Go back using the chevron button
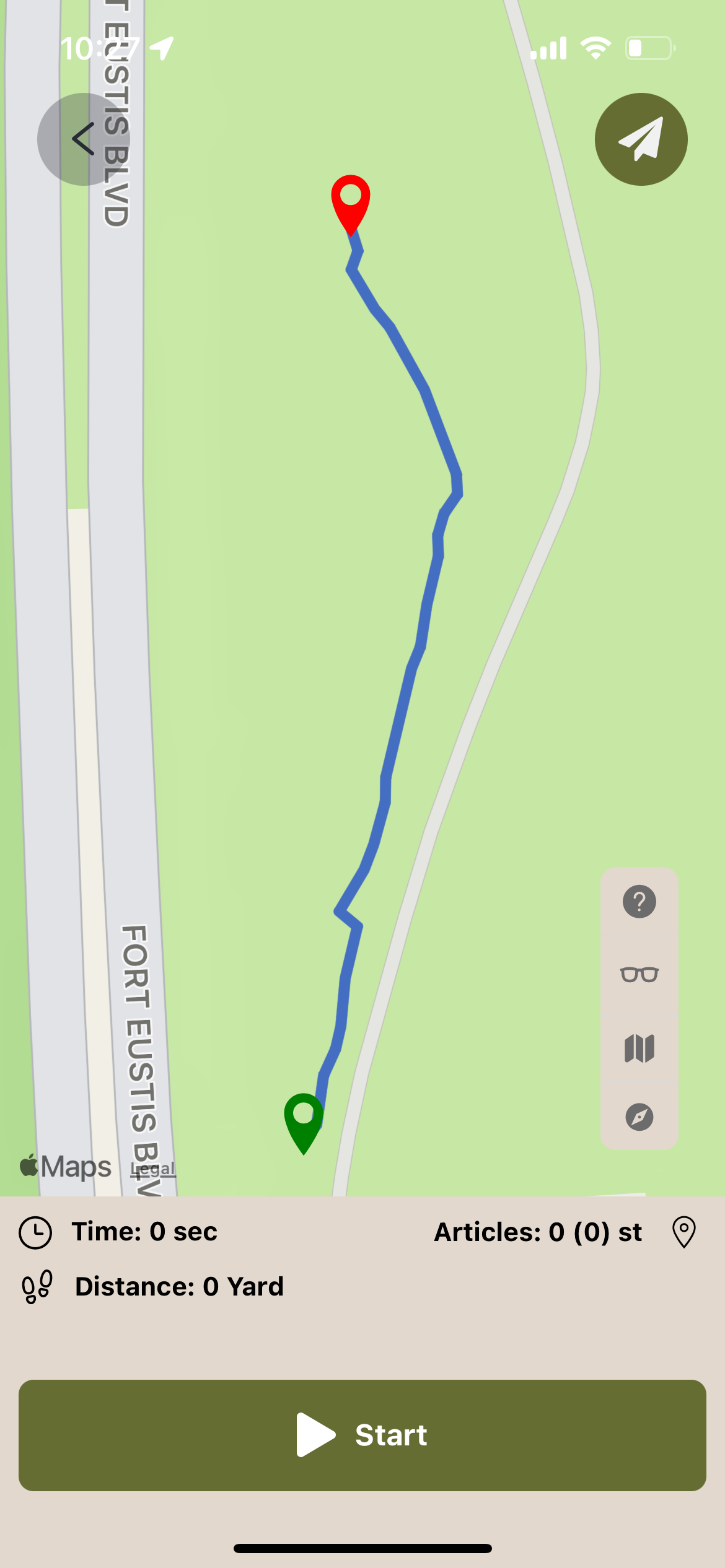Image resolution: width=725 pixels, height=1568 pixels. [83, 139]
